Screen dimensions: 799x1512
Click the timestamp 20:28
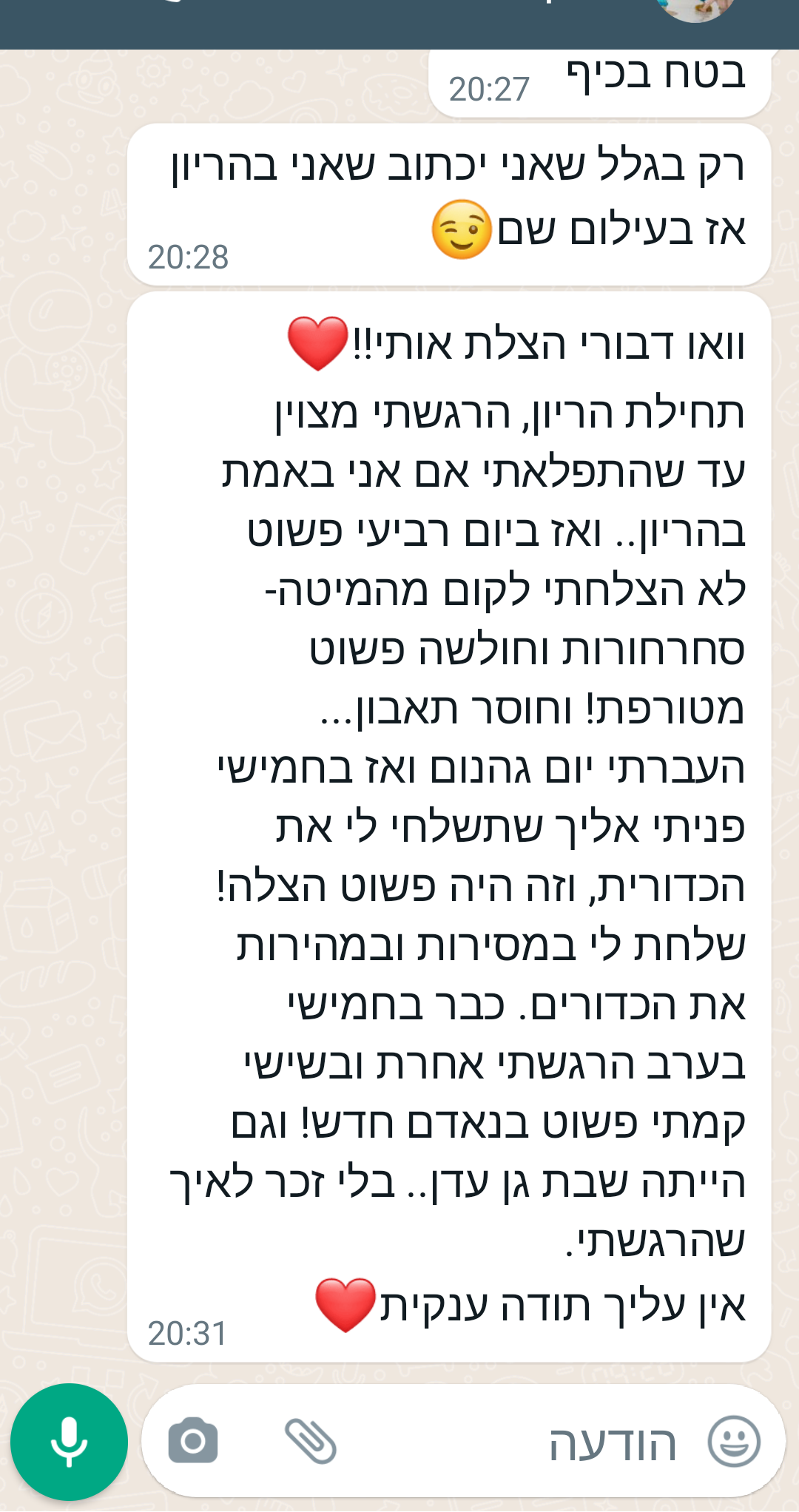(188, 255)
